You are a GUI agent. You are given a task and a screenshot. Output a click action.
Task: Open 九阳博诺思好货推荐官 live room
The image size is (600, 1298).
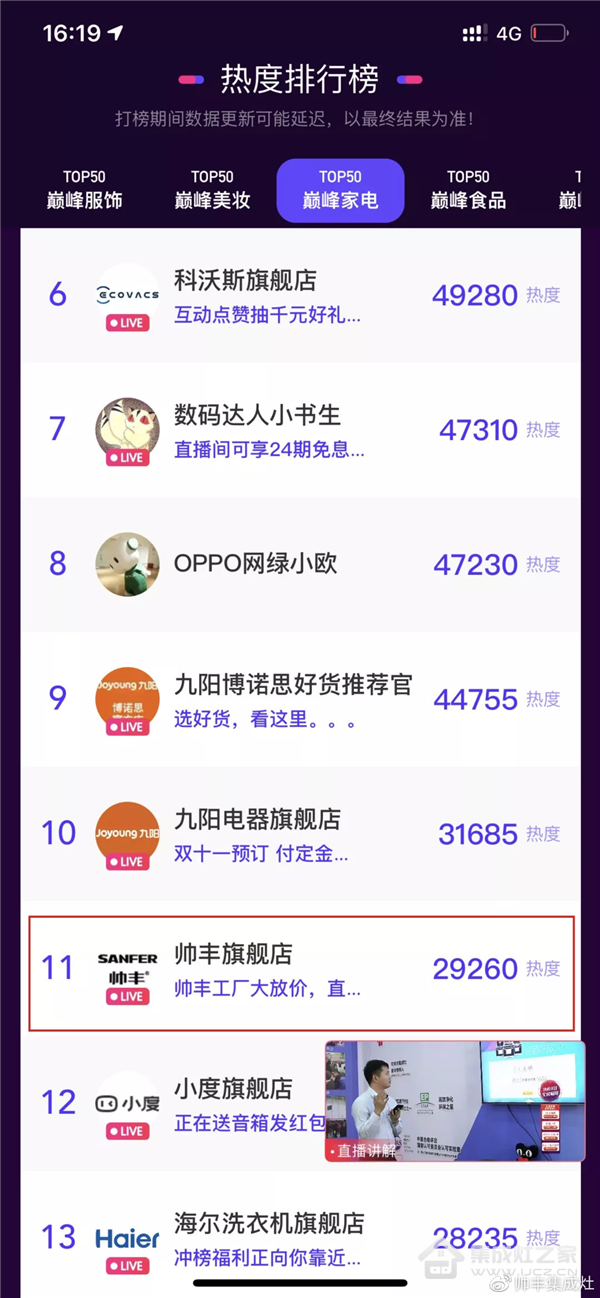point(300,699)
